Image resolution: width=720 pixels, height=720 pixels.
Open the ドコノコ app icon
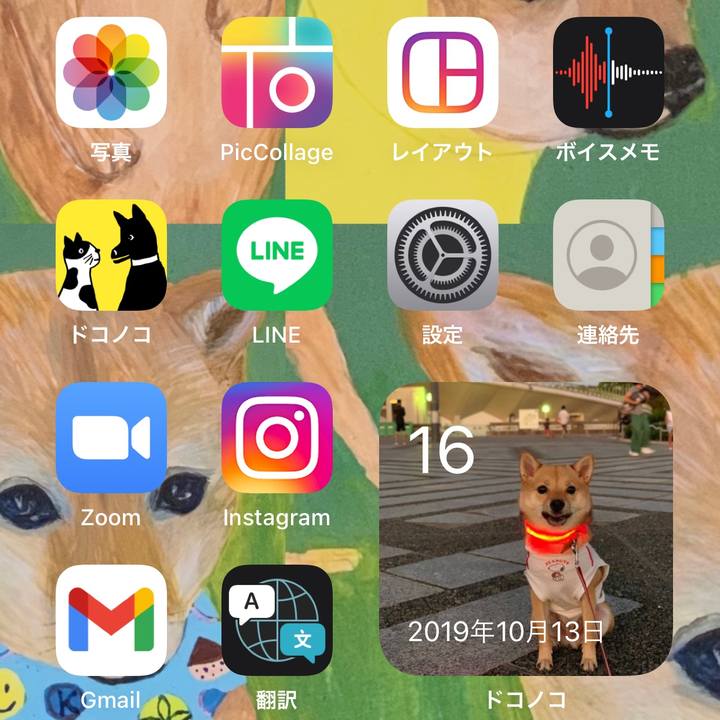pos(111,255)
